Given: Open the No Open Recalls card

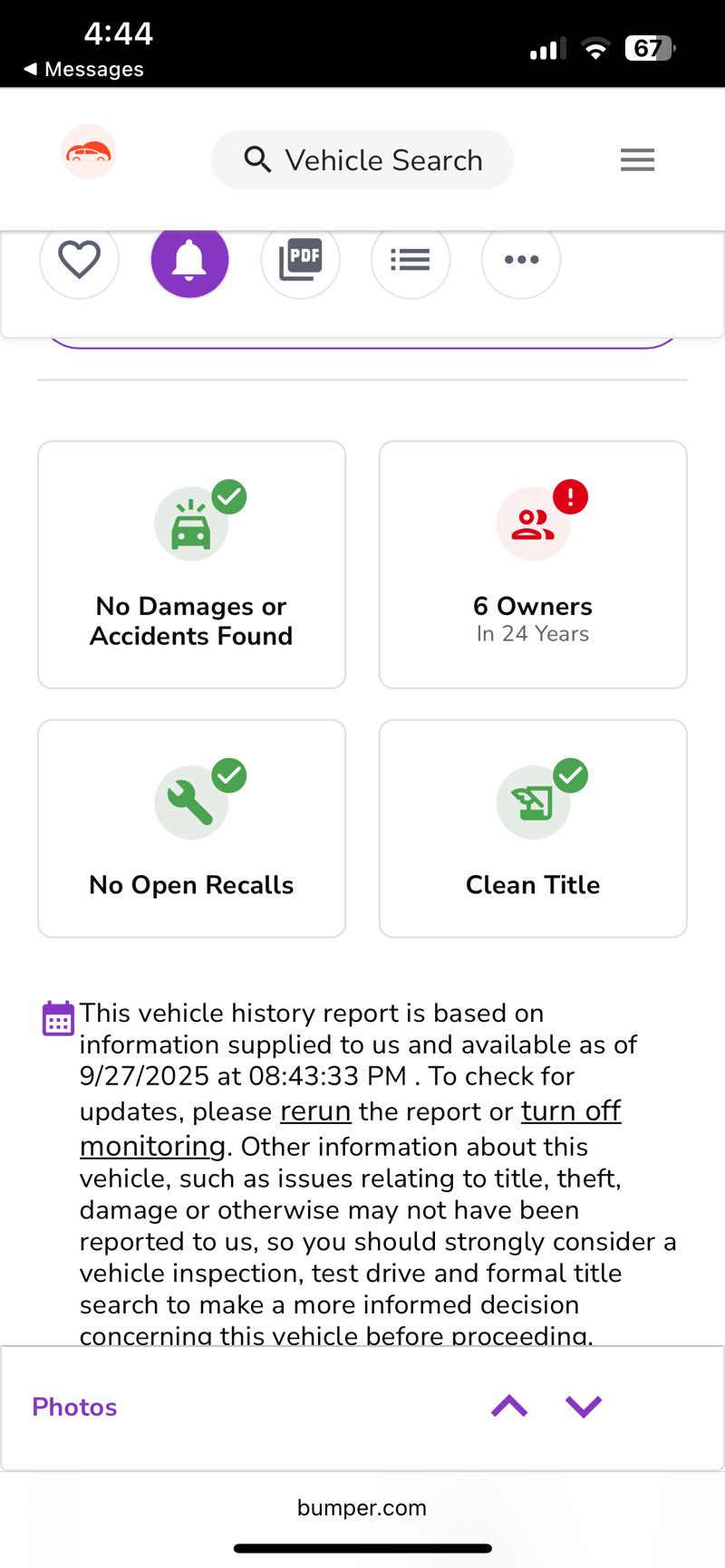Looking at the screenshot, I should 191,828.
